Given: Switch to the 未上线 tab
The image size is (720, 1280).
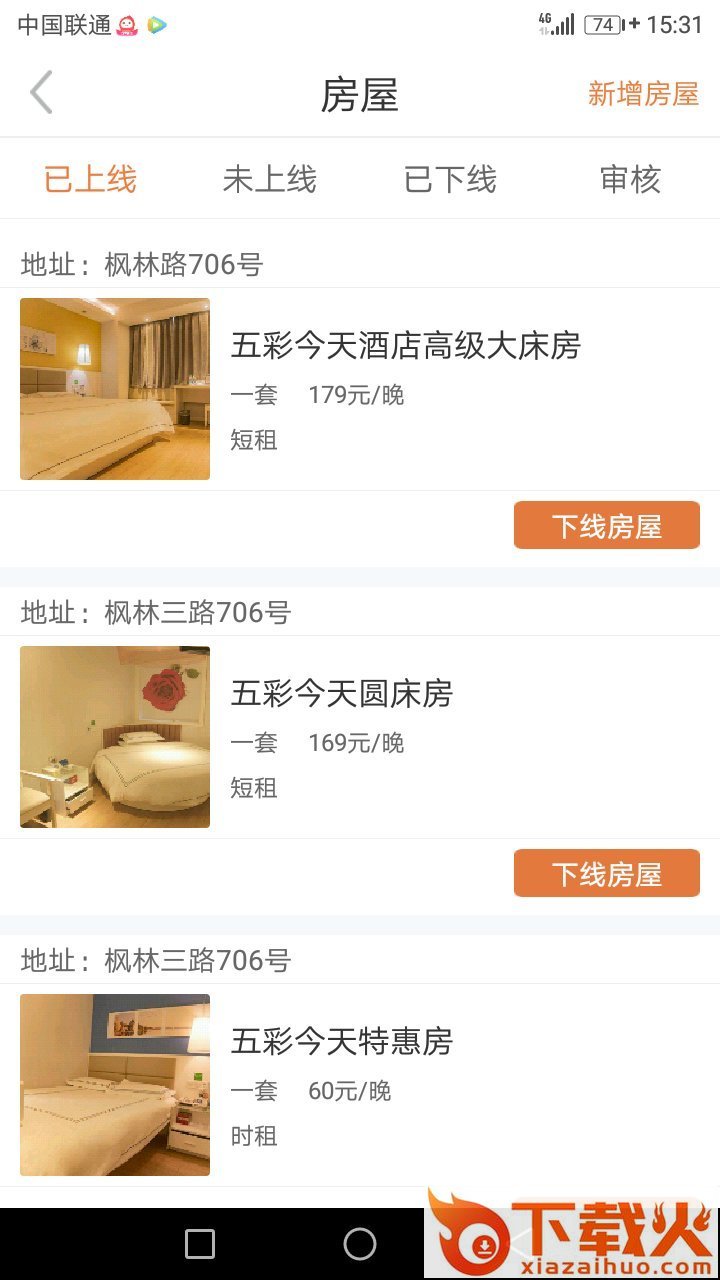Looking at the screenshot, I should click(x=270, y=180).
